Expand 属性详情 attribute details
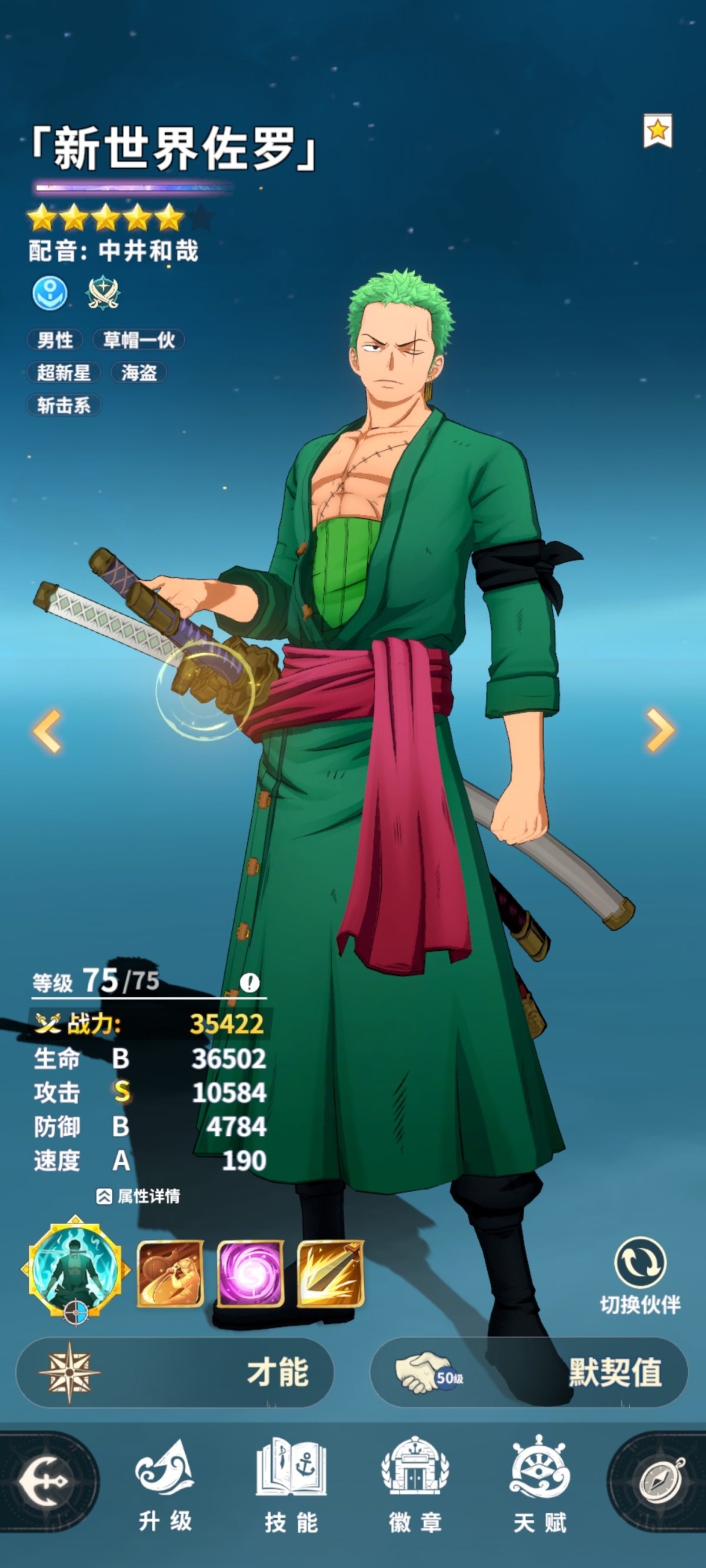This screenshot has height=1568, width=706. tap(138, 1196)
